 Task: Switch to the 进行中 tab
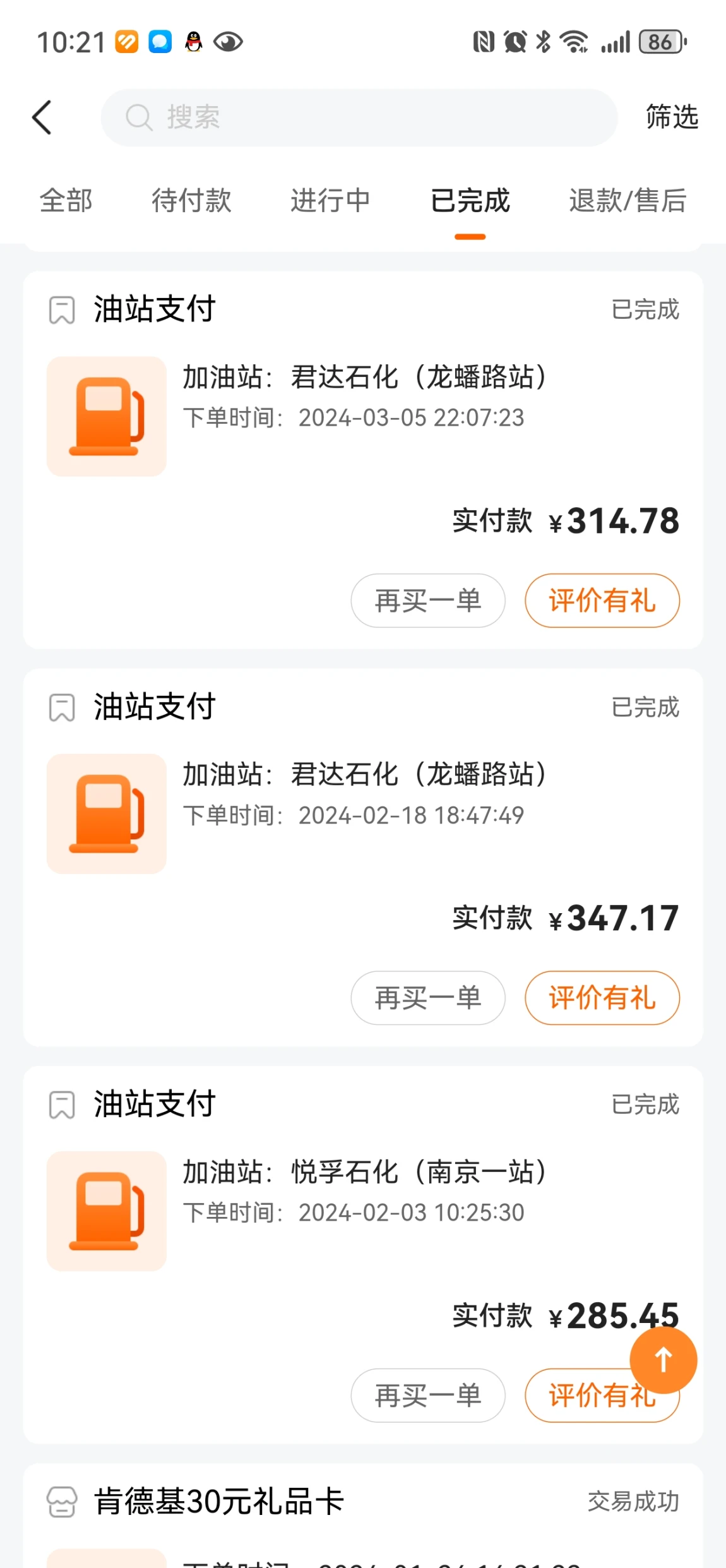tap(330, 201)
